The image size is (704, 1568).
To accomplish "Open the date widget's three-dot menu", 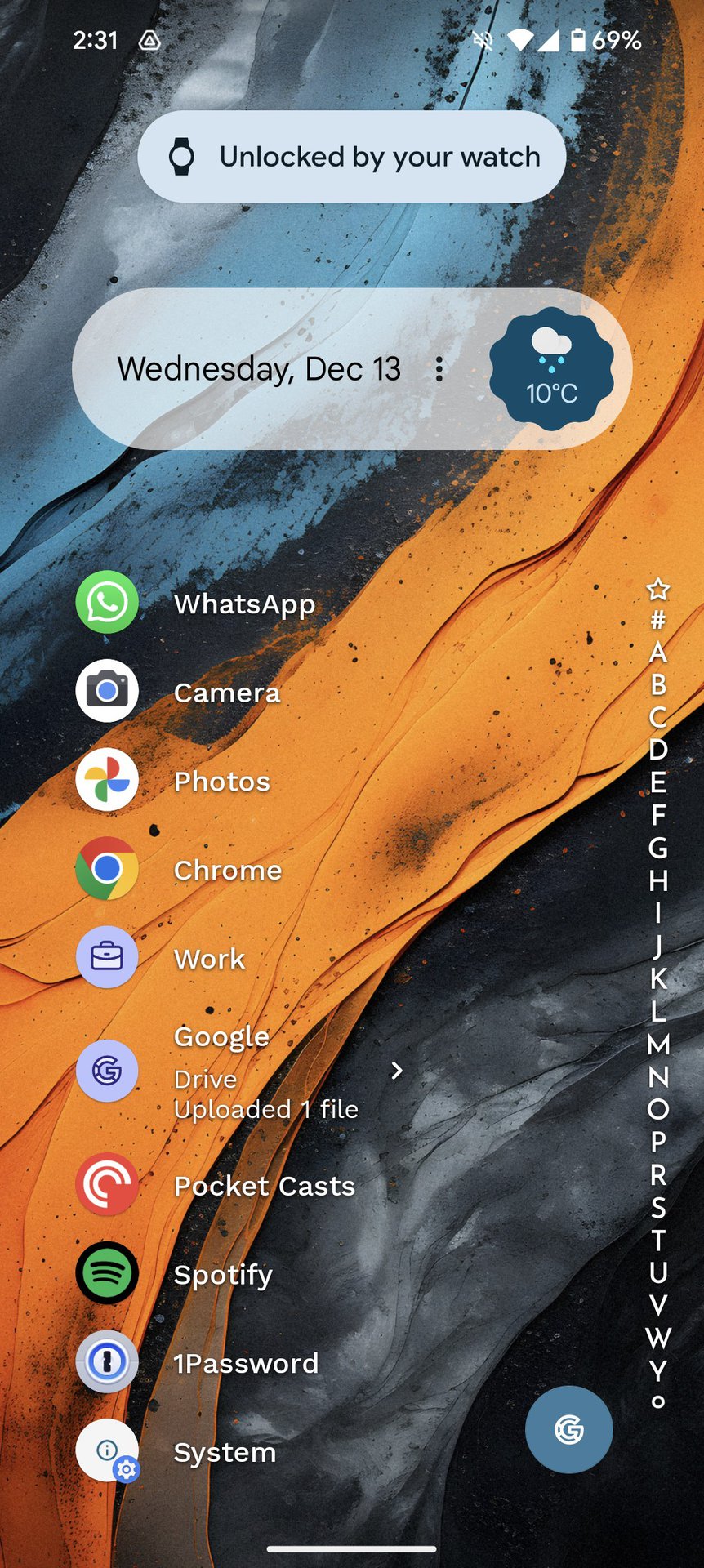I will pyautogui.click(x=439, y=369).
